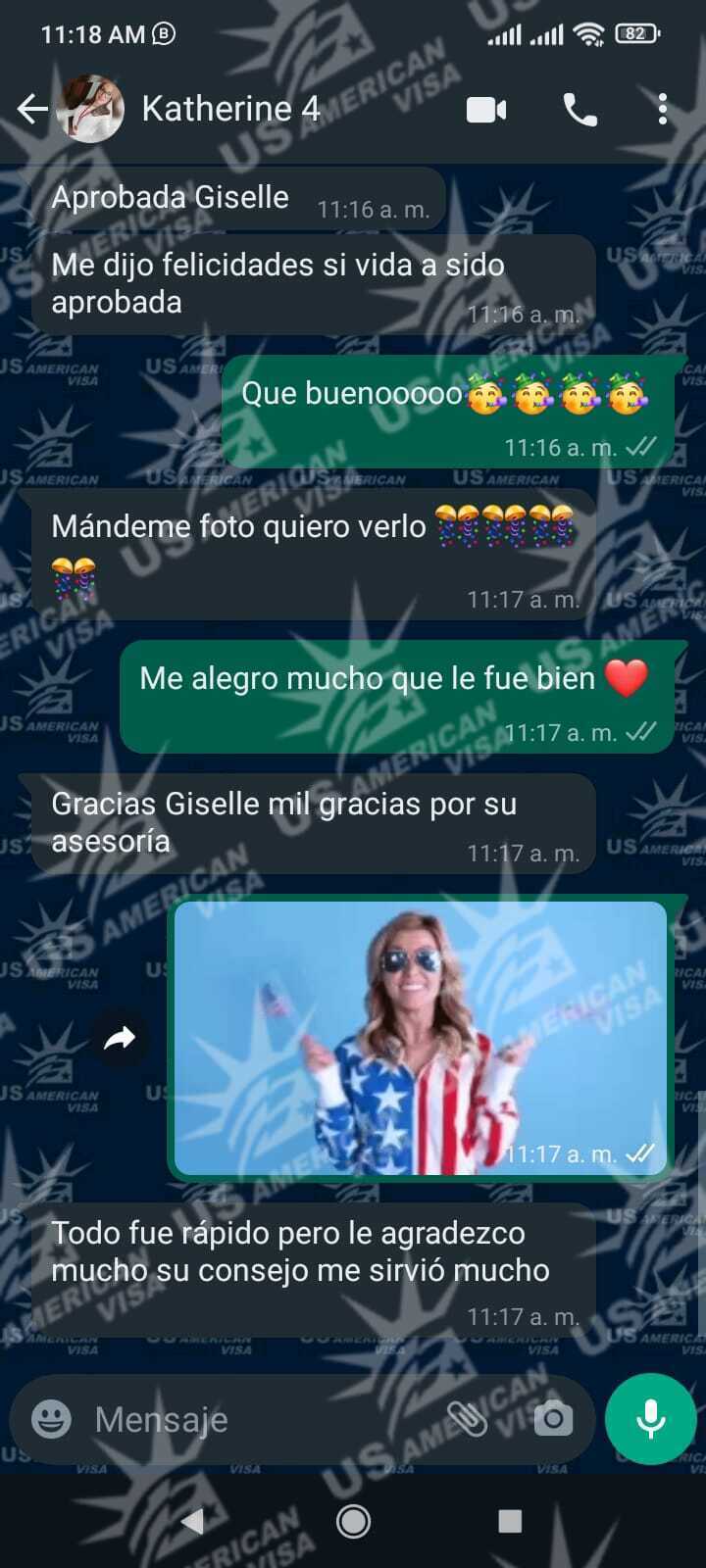Open the camera from the message bar
The width and height of the screenshot is (706, 1568).
tap(553, 1418)
